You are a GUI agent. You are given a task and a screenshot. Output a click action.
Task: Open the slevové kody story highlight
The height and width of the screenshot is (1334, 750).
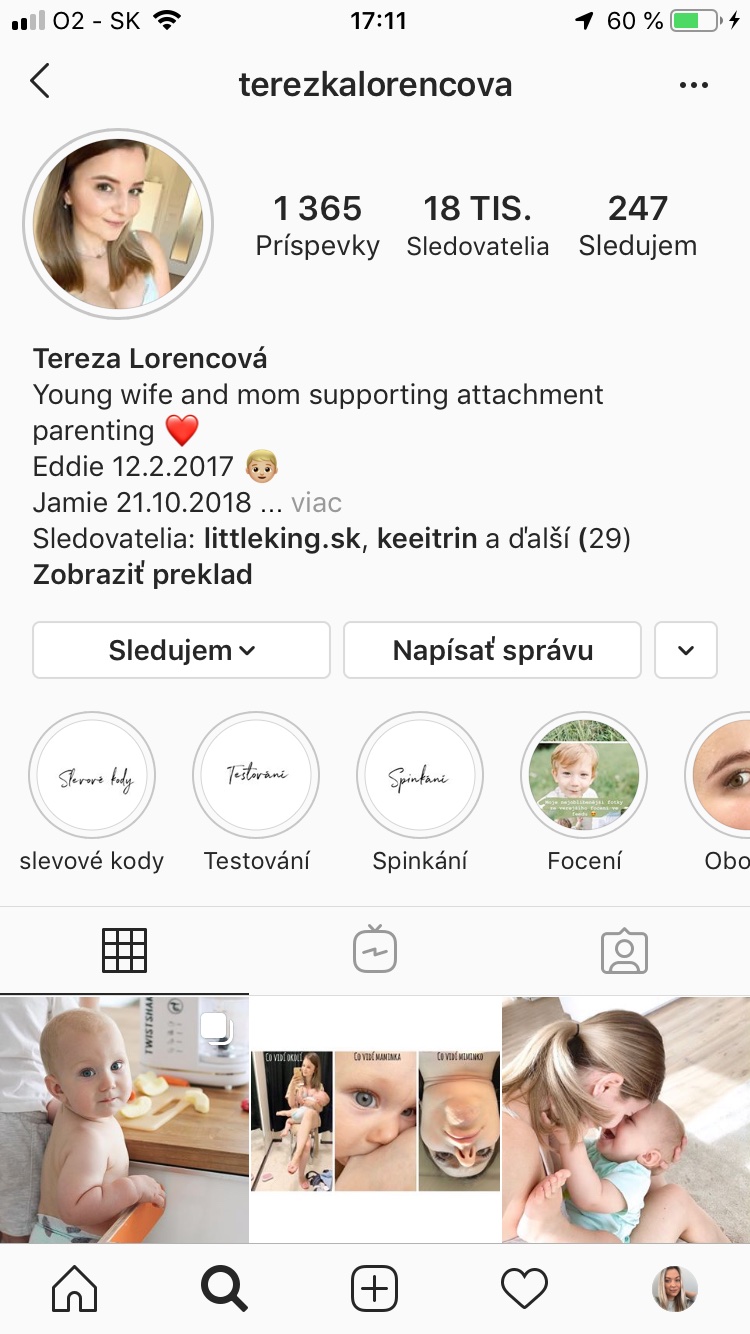click(92, 776)
